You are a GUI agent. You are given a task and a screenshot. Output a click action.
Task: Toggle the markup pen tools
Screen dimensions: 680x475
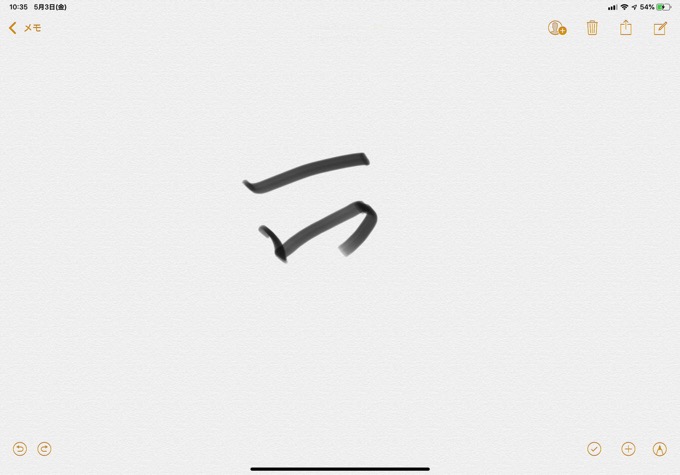(x=660, y=449)
